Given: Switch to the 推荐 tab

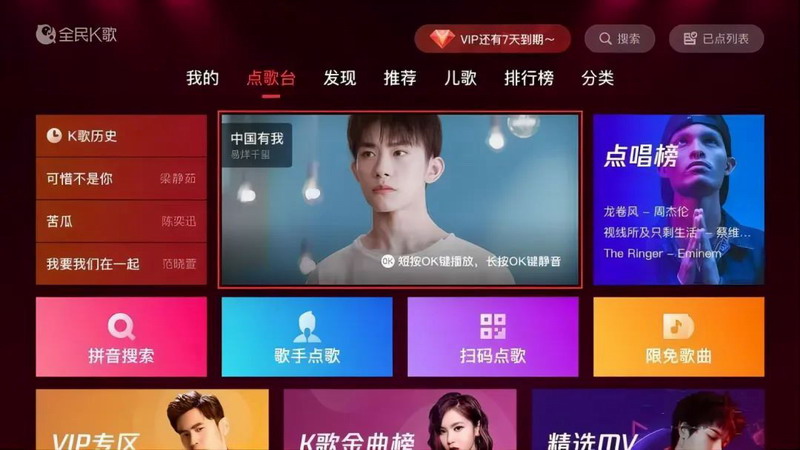Looking at the screenshot, I should click(x=400, y=78).
